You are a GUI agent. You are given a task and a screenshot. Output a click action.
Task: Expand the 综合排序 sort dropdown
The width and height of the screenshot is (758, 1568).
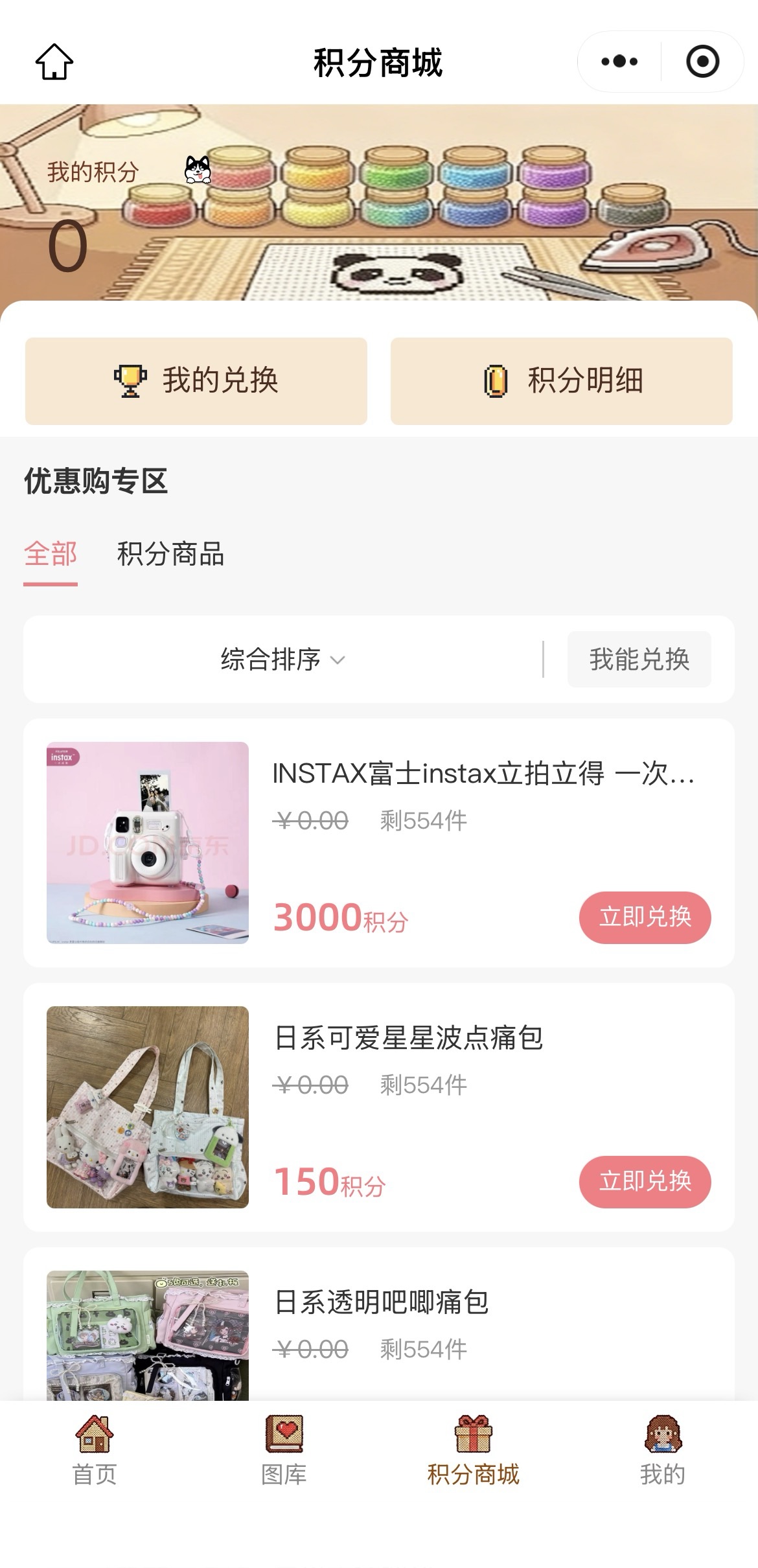283,660
